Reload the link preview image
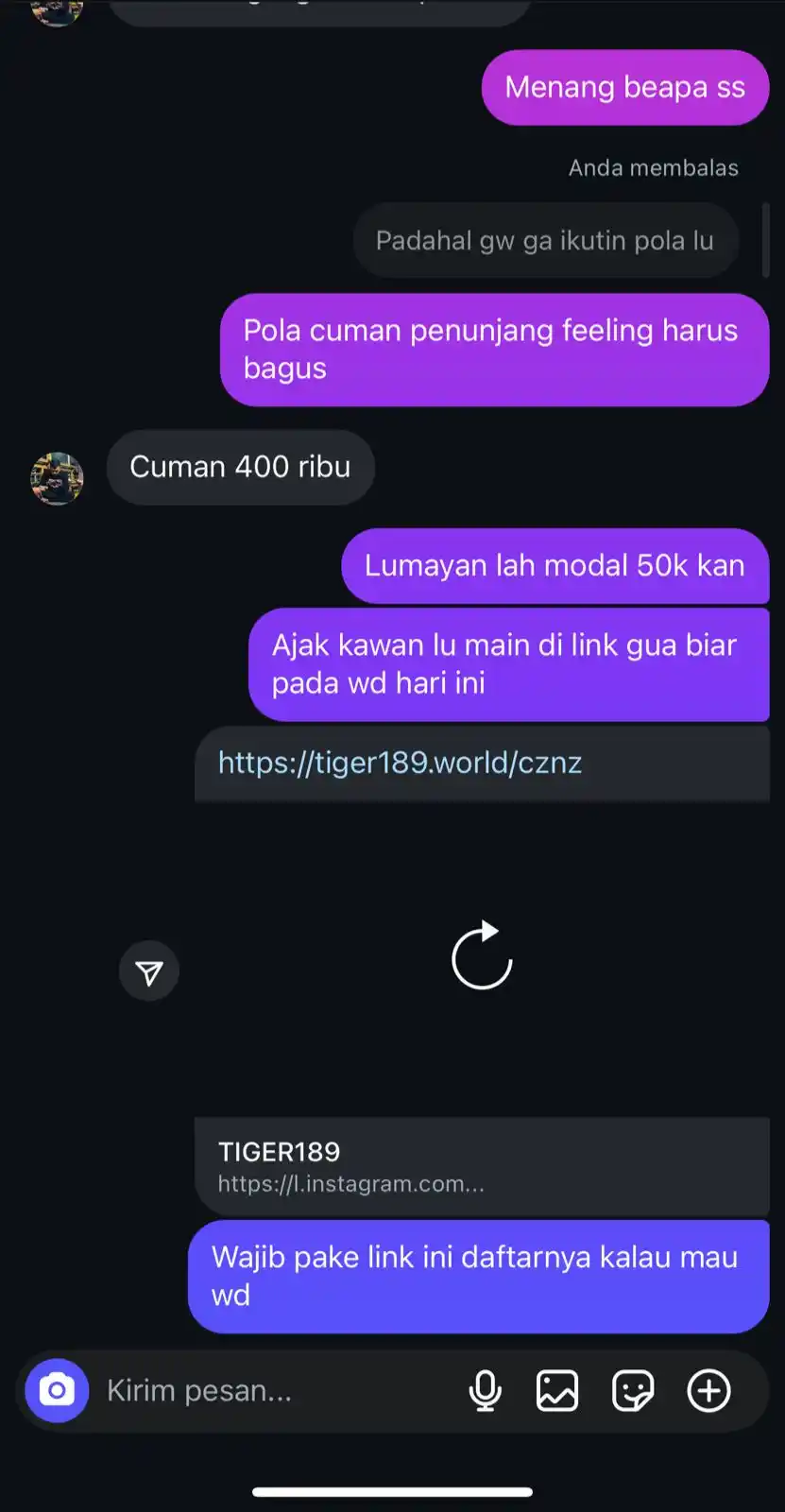 click(482, 956)
